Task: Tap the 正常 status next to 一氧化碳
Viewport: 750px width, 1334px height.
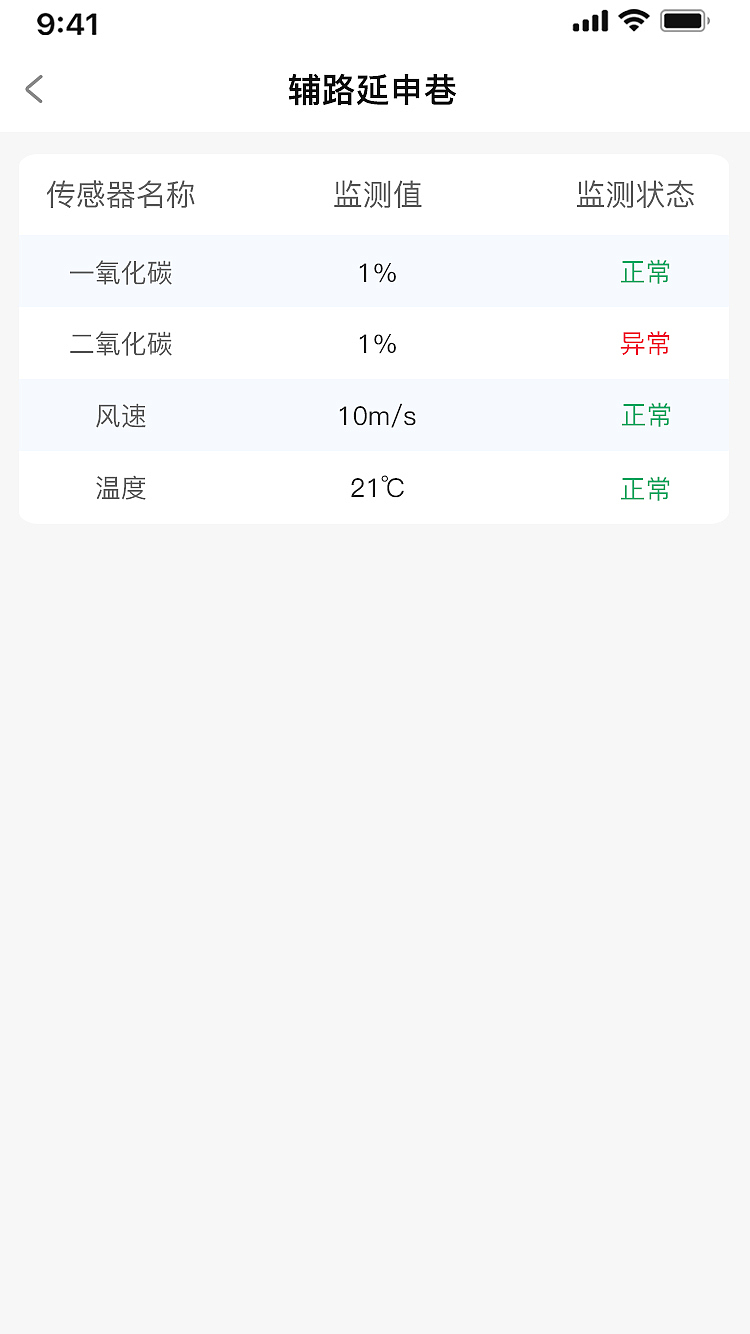Action: coord(645,272)
